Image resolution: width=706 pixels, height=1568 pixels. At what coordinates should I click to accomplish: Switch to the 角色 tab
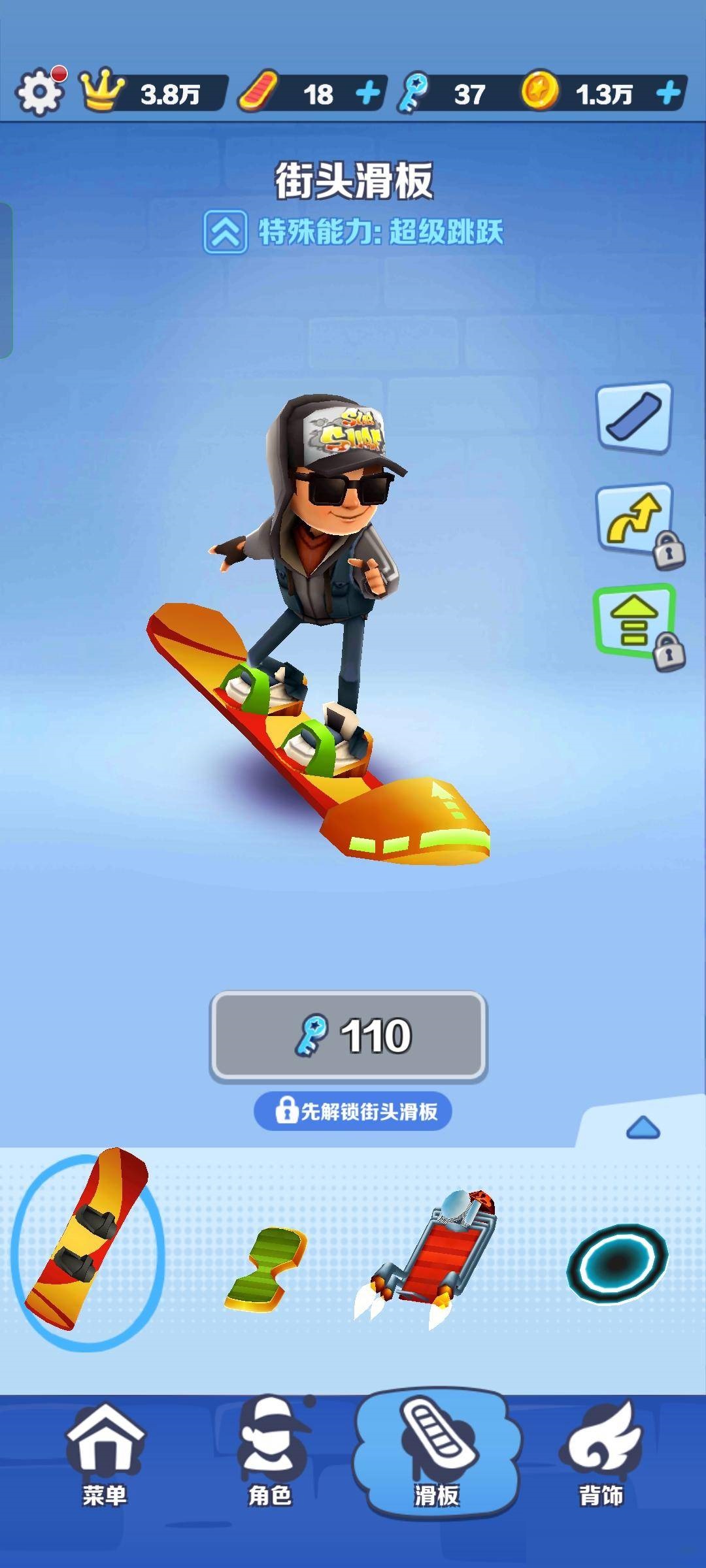point(270,1456)
